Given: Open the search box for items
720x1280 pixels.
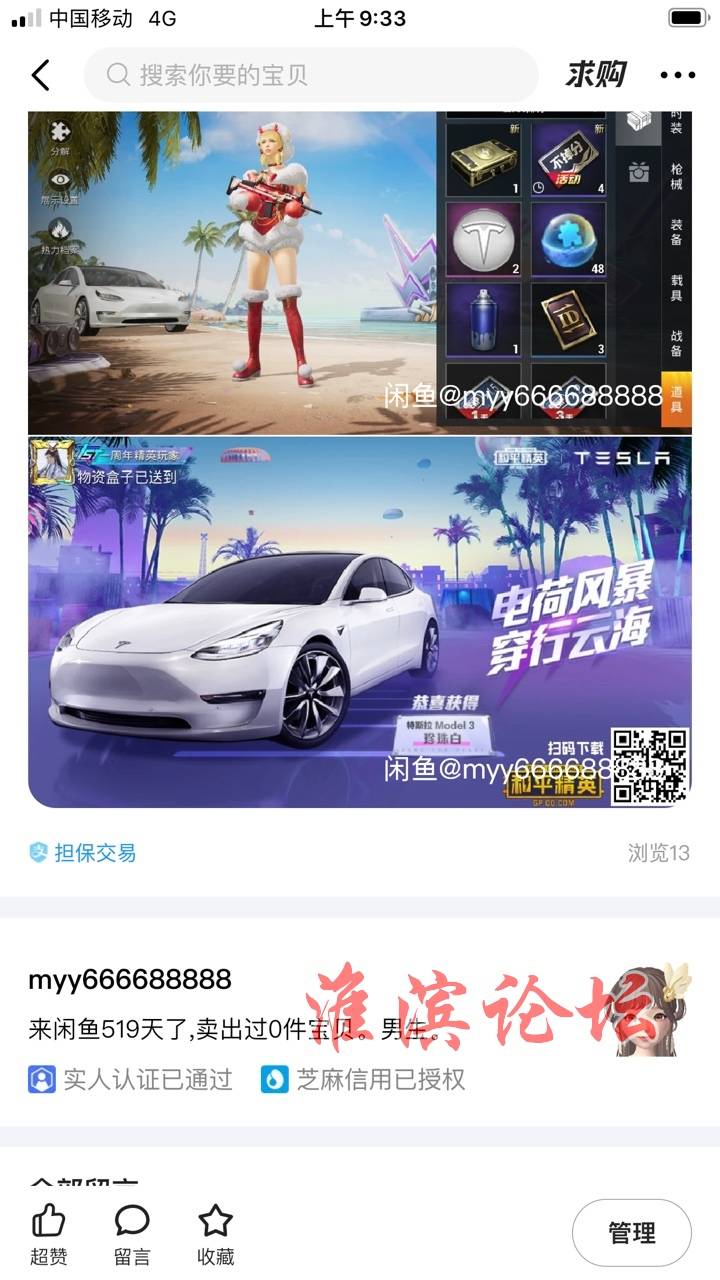Looking at the screenshot, I should pyautogui.click(x=310, y=75).
